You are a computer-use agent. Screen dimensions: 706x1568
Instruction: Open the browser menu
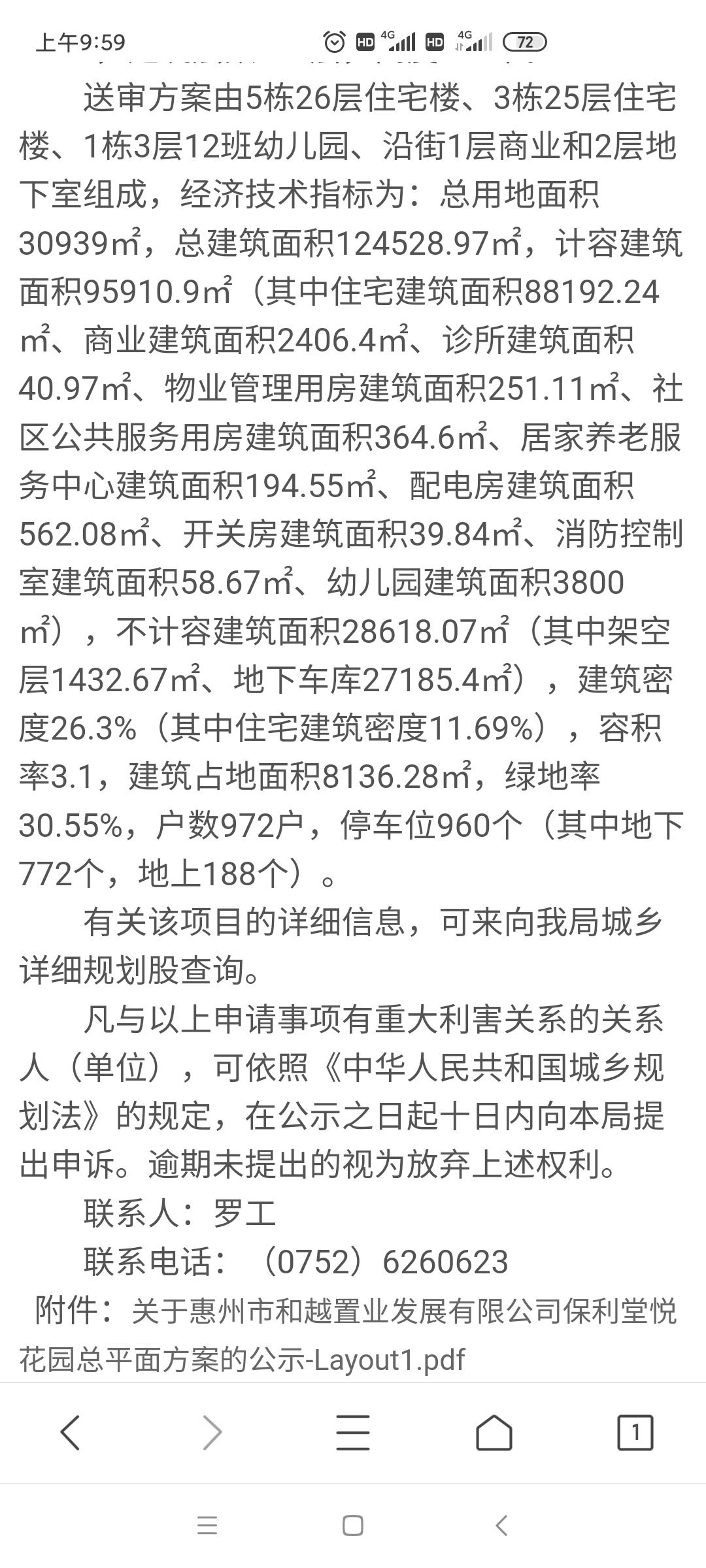pyautogui.click(x=353, y=1433)
